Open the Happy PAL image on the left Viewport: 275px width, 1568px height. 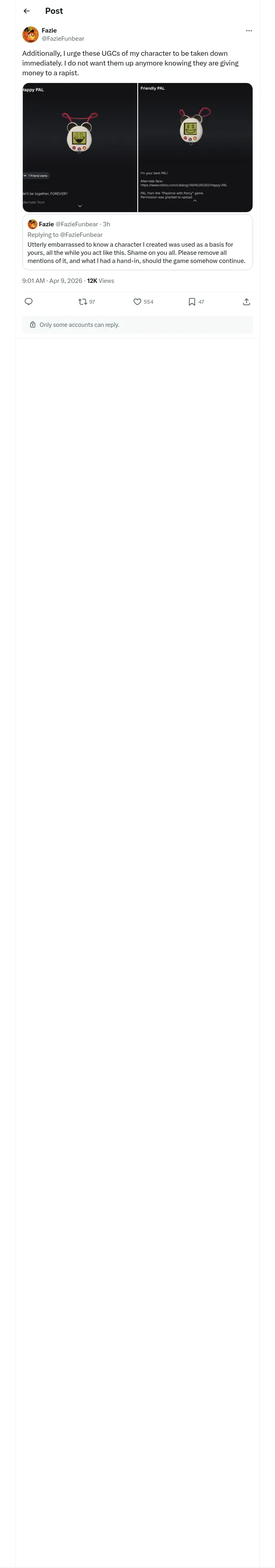pos(80,147)
